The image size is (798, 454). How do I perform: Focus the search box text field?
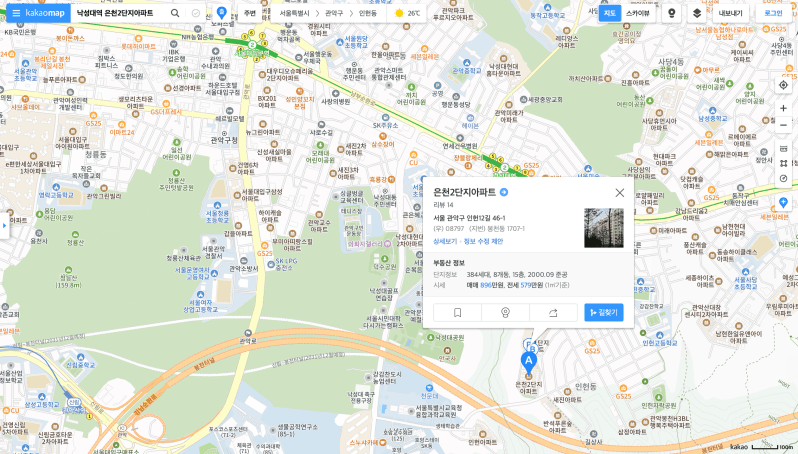point(121,13)
